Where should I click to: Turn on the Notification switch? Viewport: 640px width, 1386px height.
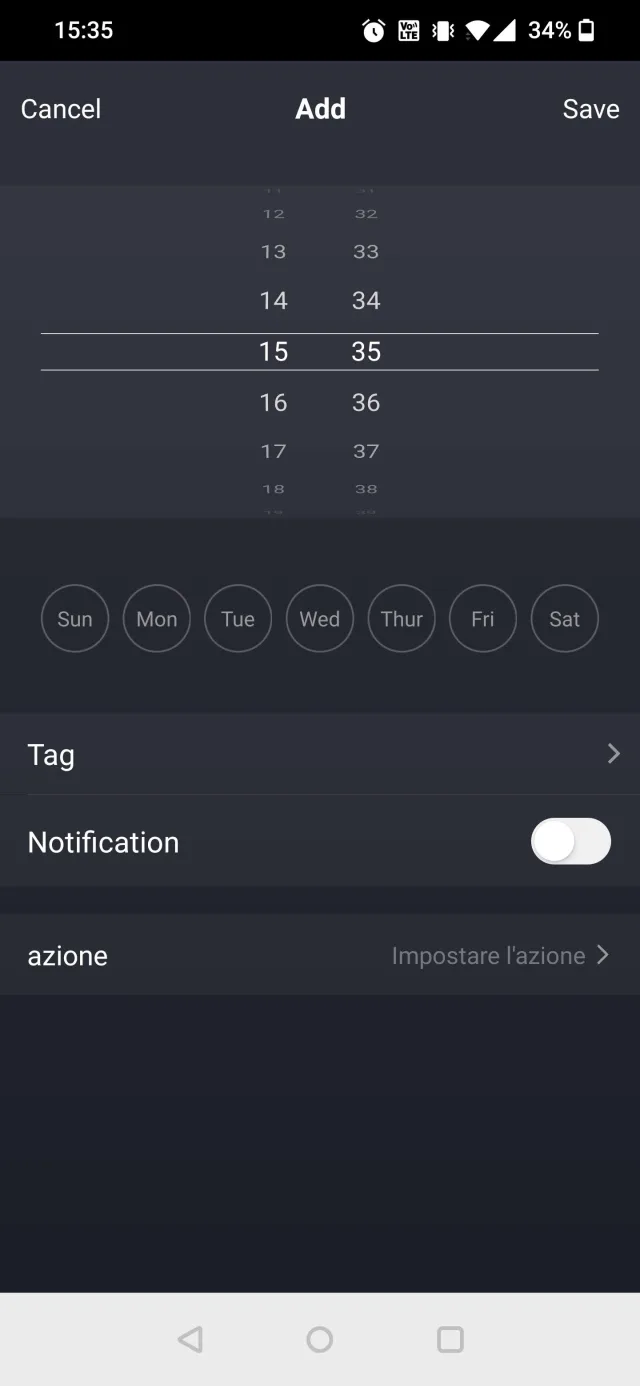570,842
